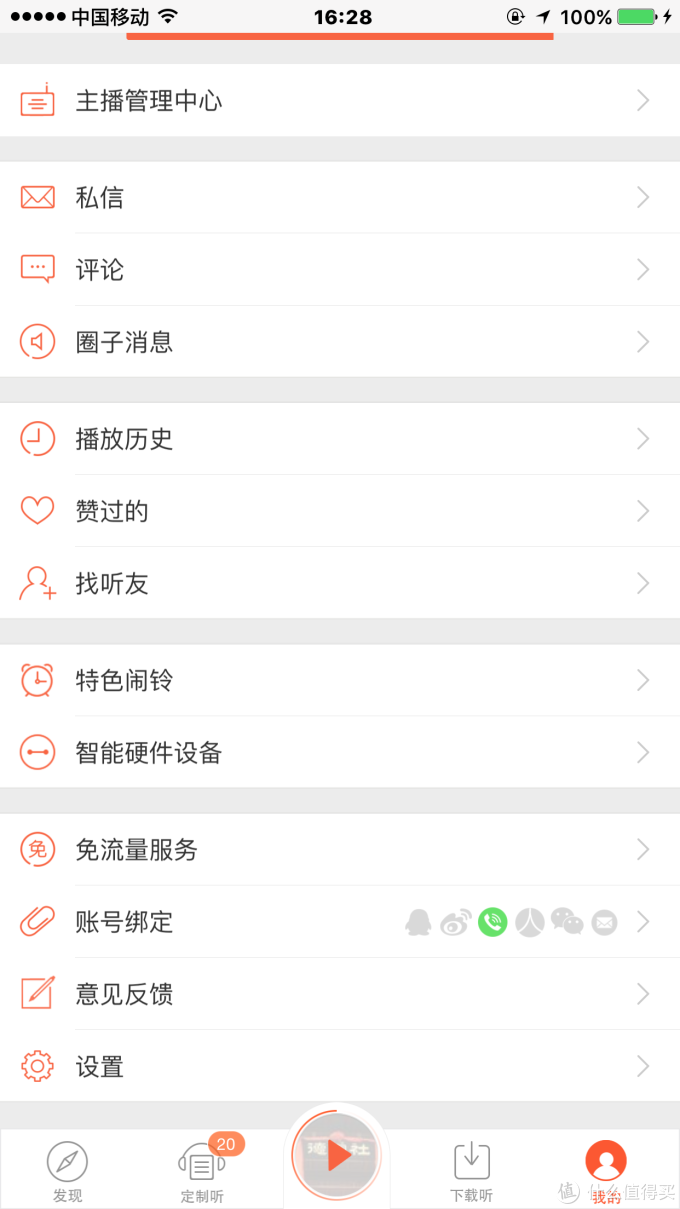Switch to the 发现 tab
Screen dimensions: 680x1209
click(67, 1171)
